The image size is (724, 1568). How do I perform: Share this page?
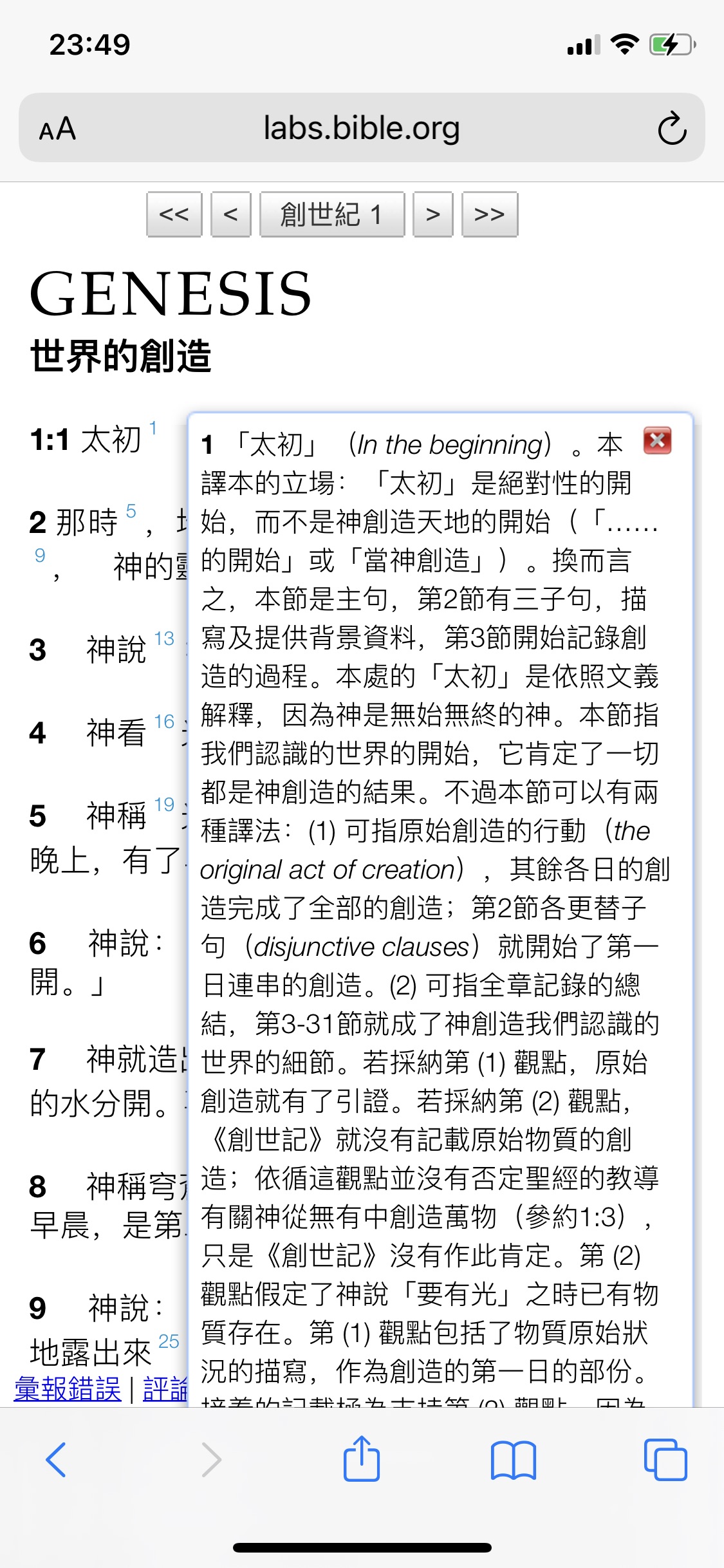pos(362,1460)
